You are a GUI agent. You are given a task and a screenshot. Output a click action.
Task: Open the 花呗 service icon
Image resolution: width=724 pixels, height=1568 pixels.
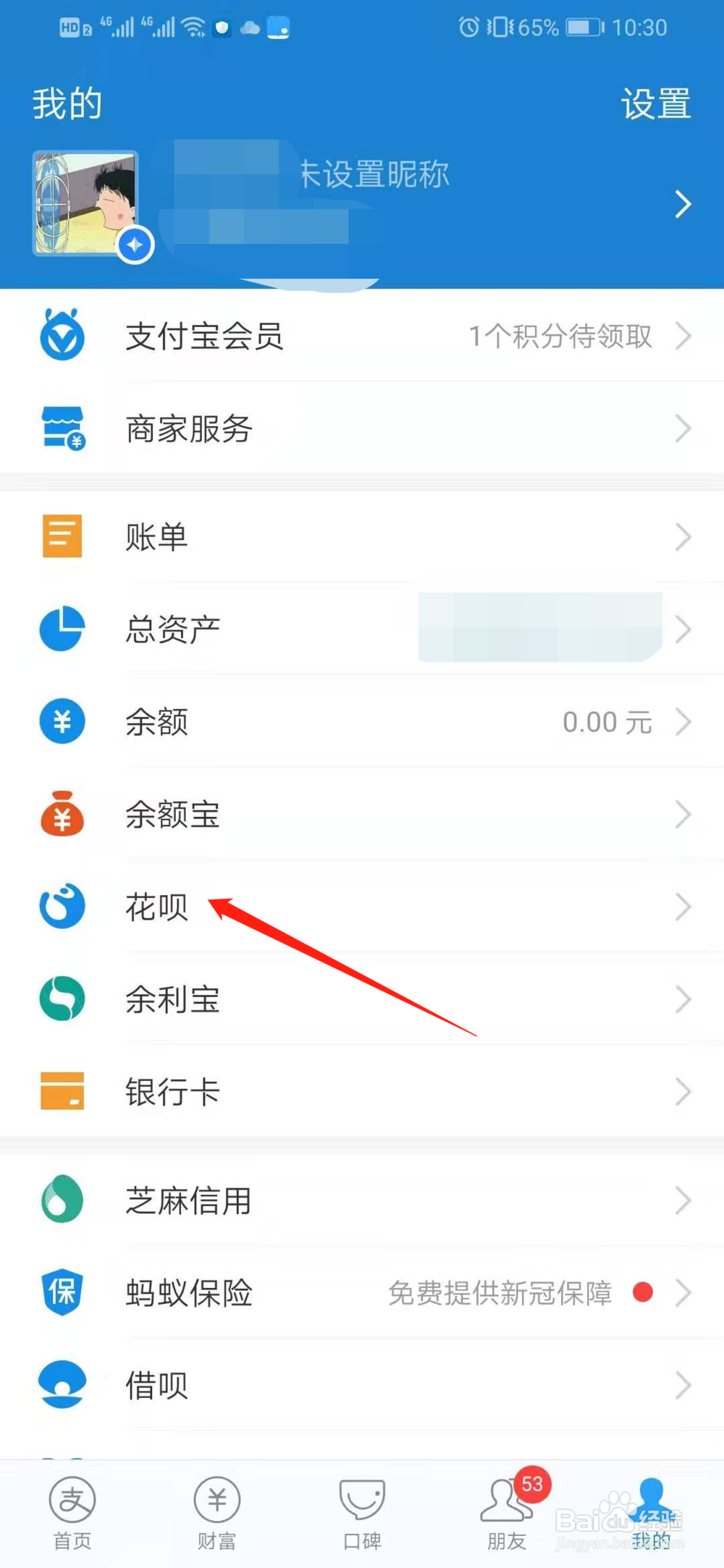coord(62,906)
